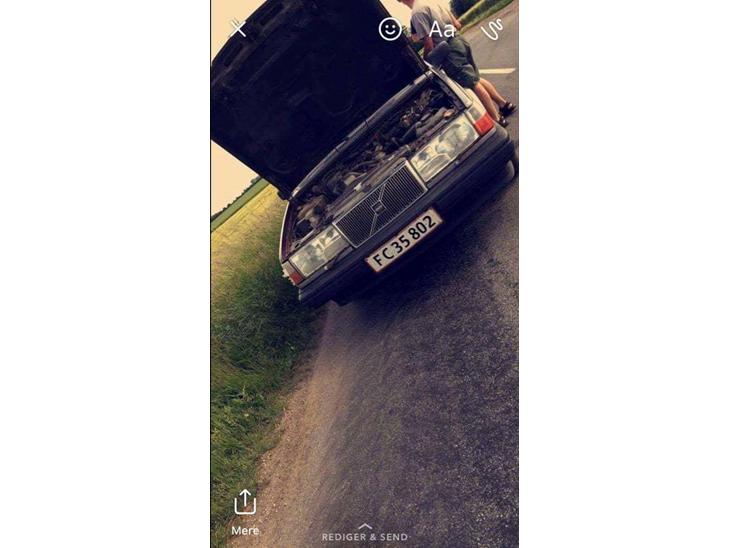This screenshot has height=548, width=730.
Task: Close the story editor with the X
Action: click(238, 28)
